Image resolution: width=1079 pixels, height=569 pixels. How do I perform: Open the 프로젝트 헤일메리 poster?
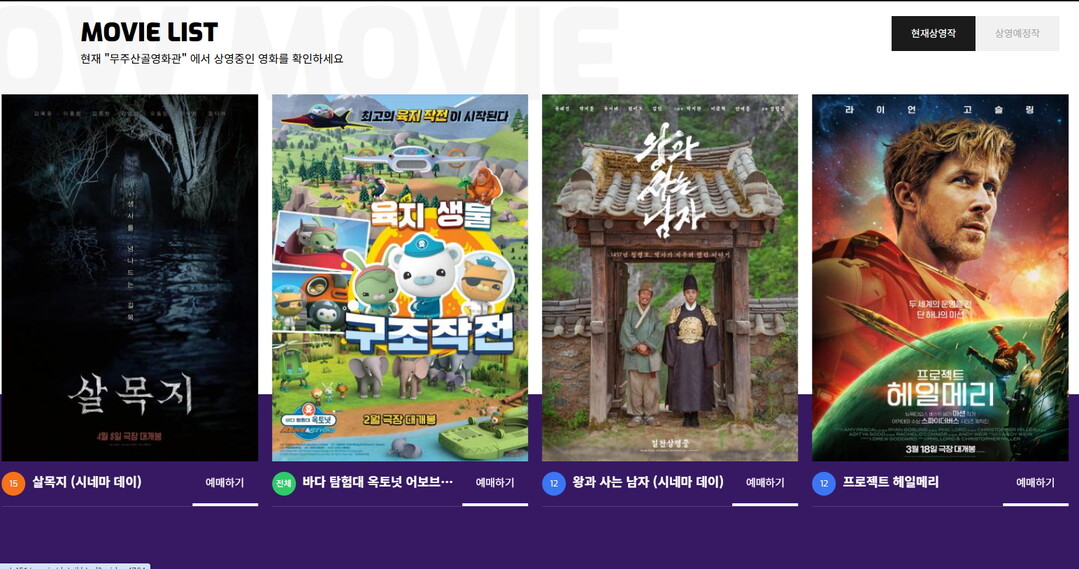point(940,277)
